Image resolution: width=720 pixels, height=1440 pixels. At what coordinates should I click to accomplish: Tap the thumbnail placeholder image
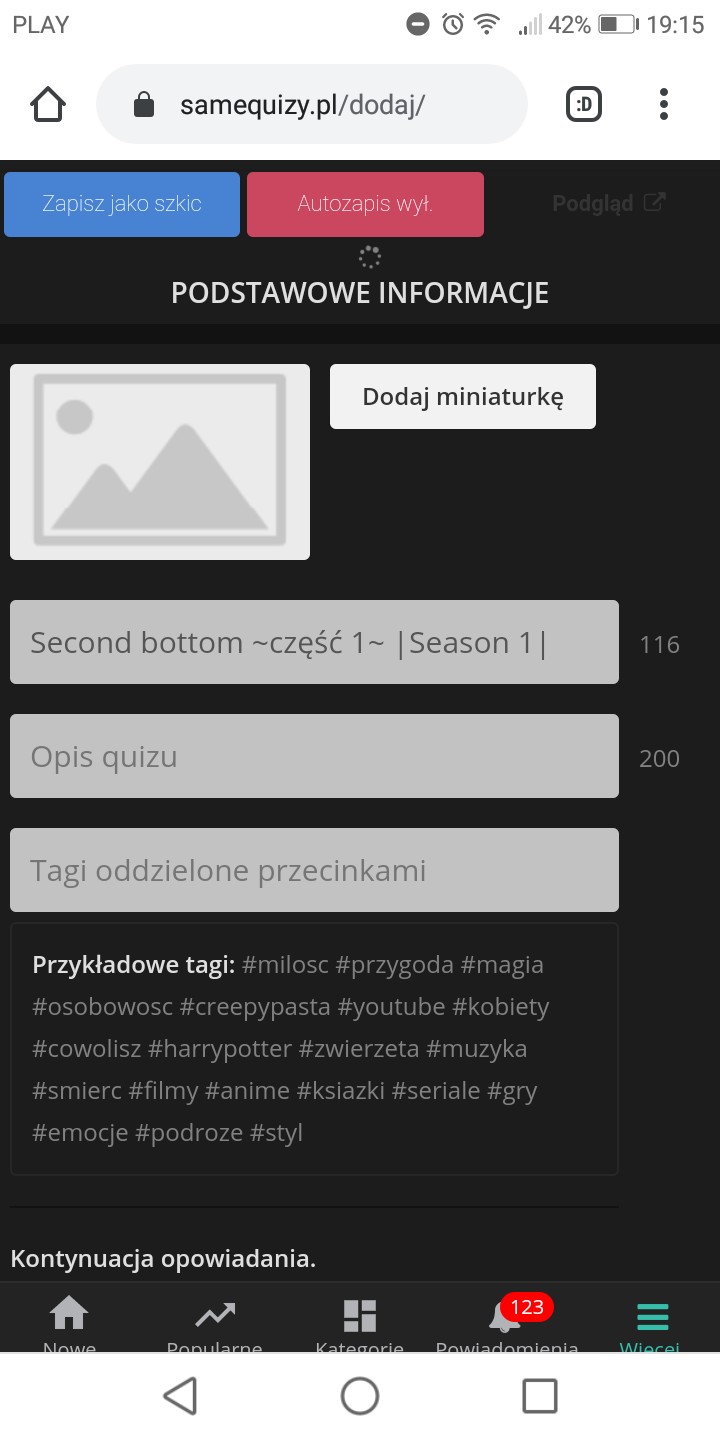point(160,461)
